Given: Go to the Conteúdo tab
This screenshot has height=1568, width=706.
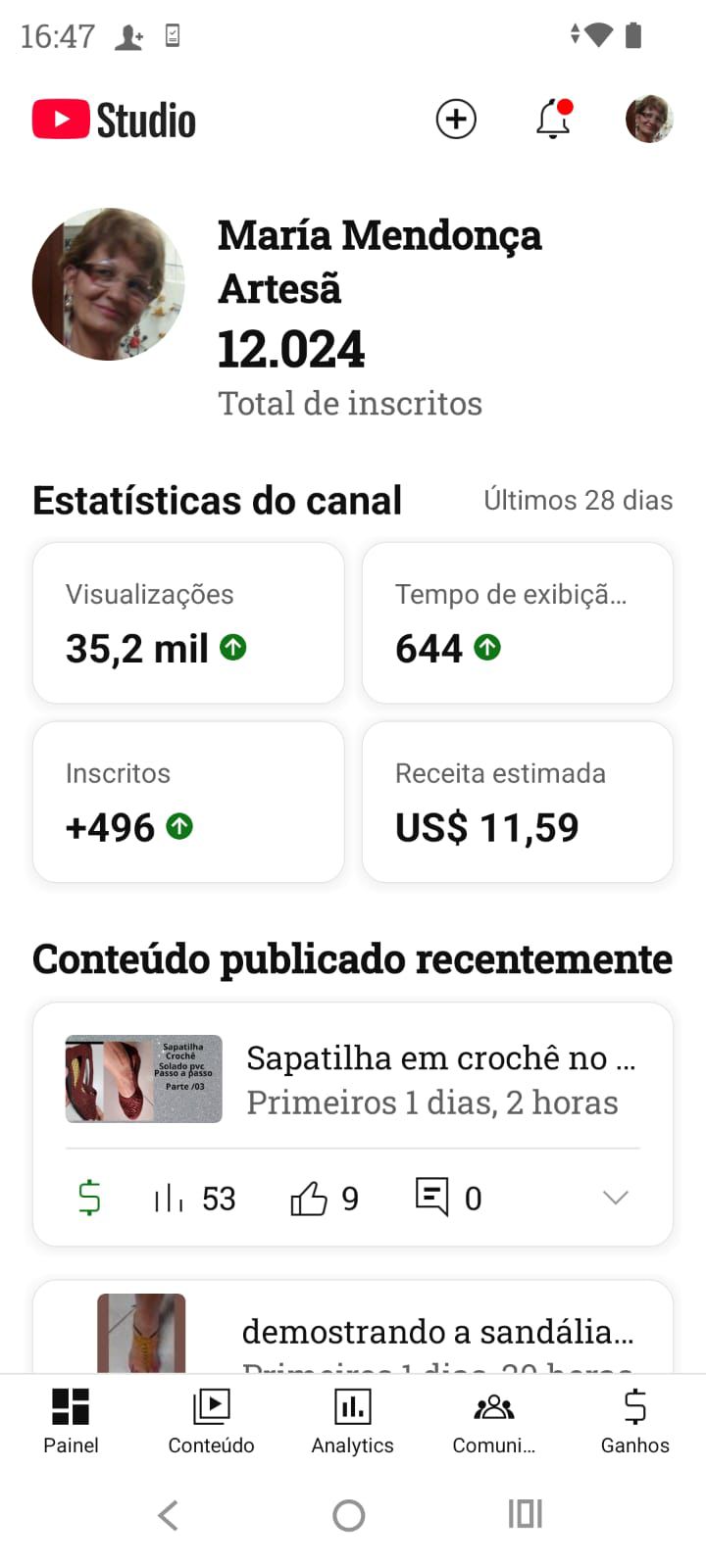Looking at the screenshot, I should click(x=211, y=1420).
